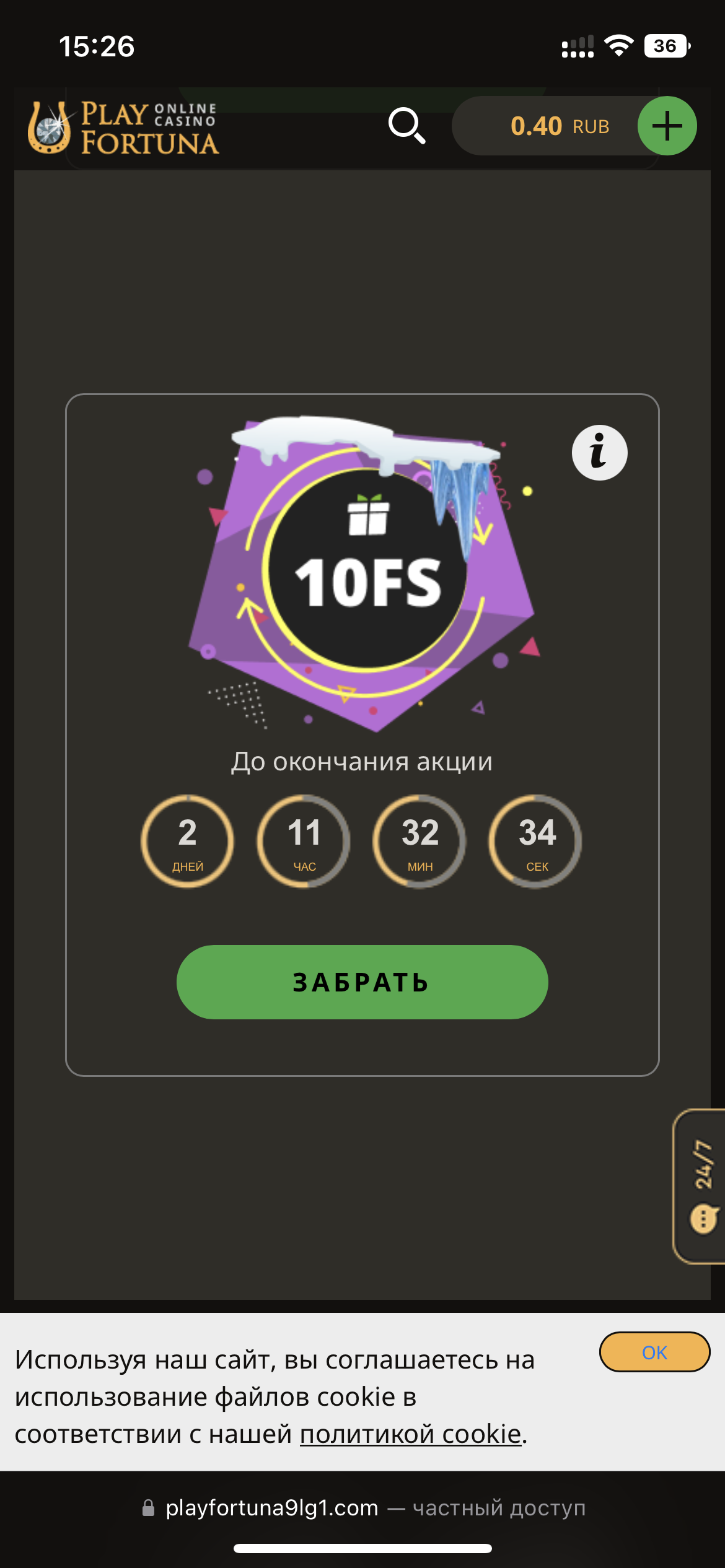Open the promotion info icon
The width and height of the screenshot is (725, 1568).
599,452
